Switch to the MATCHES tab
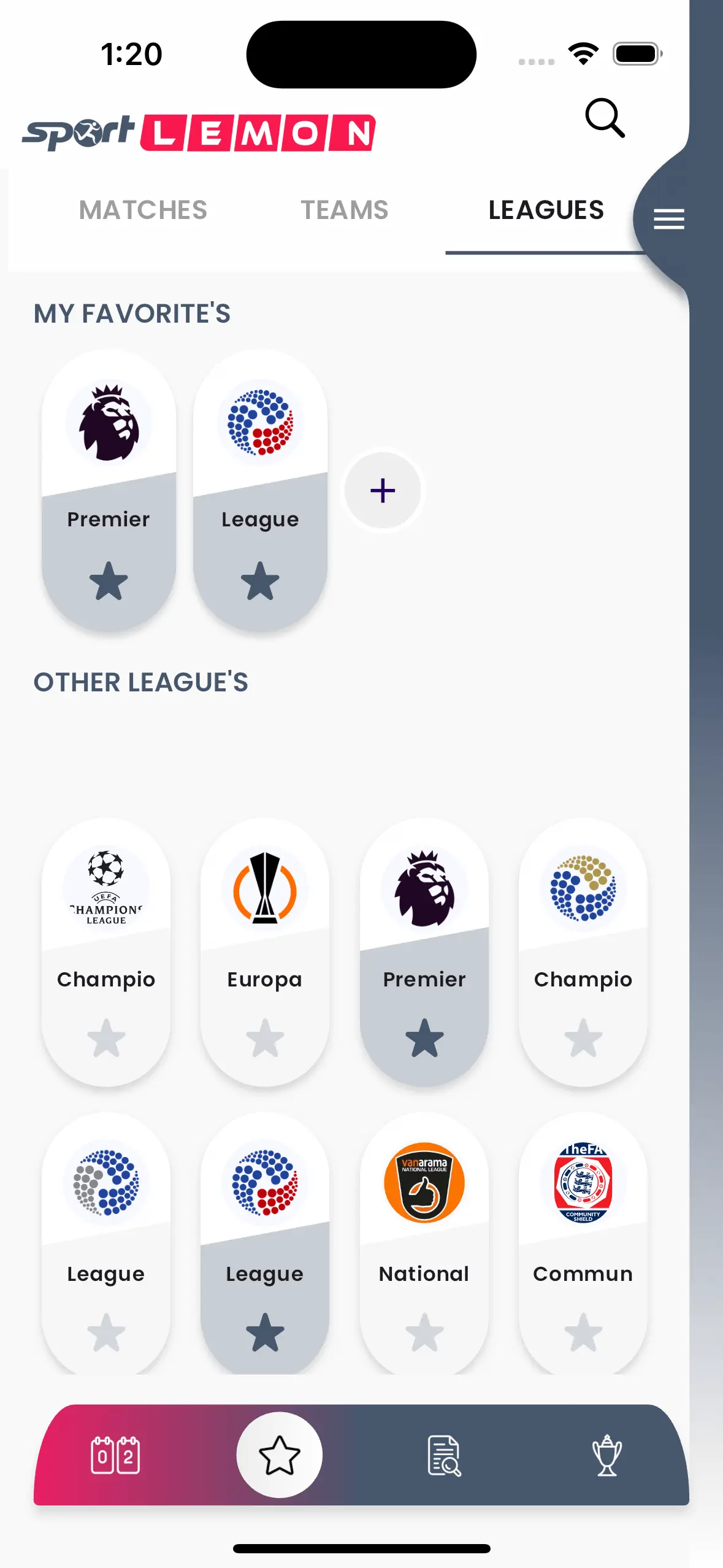 pyautogui.click(x=143, y=210)
